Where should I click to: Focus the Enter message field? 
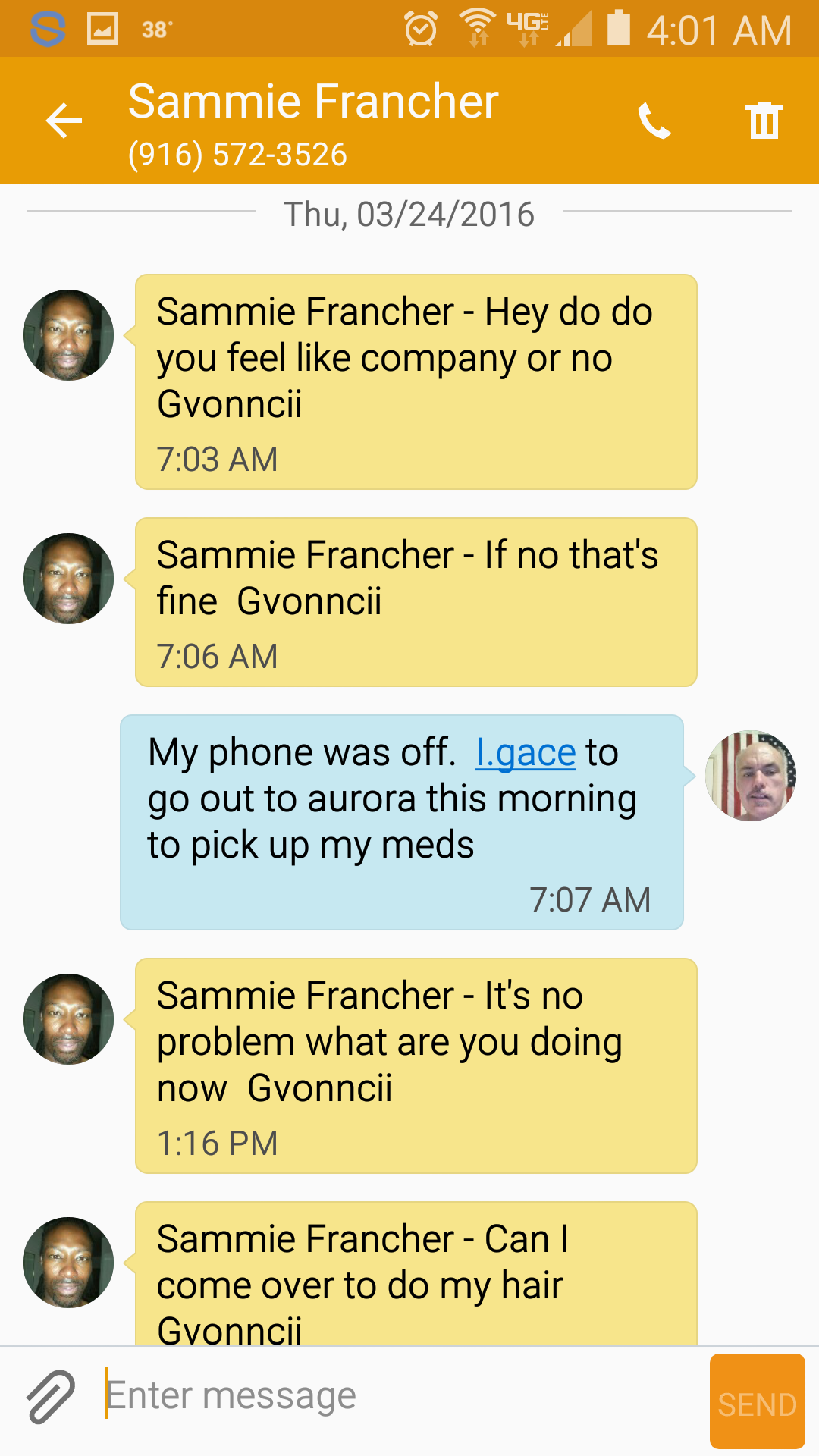coord(402,1396)
